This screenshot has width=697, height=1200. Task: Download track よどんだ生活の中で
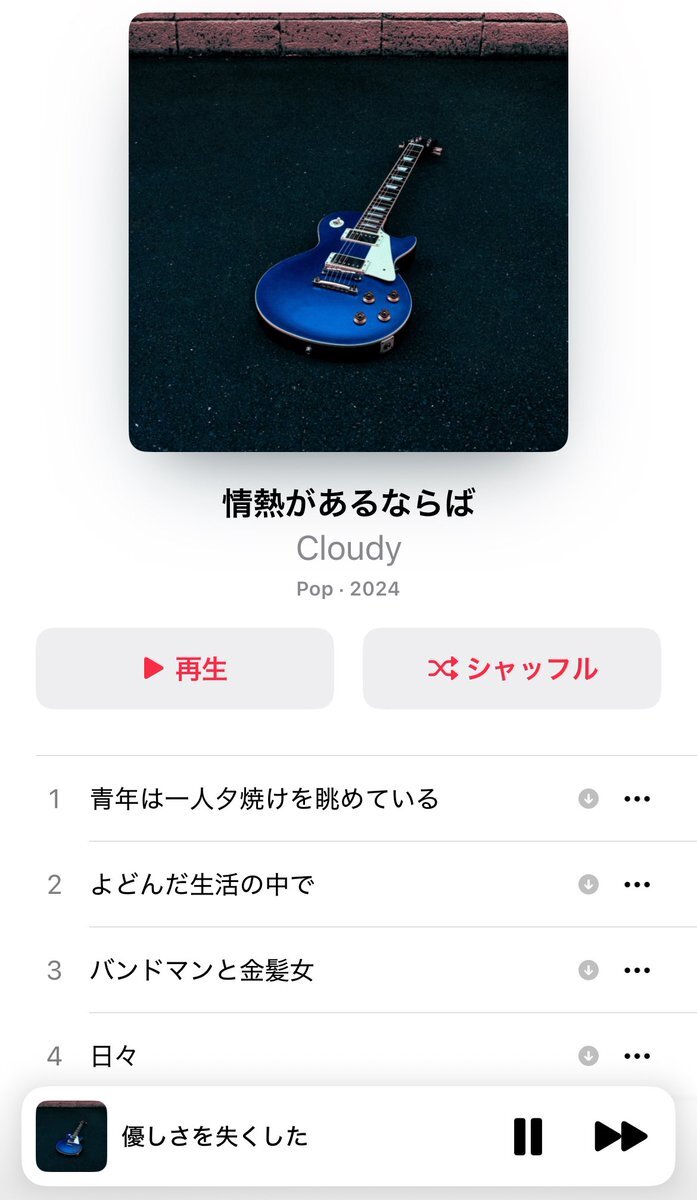[589, 884]
